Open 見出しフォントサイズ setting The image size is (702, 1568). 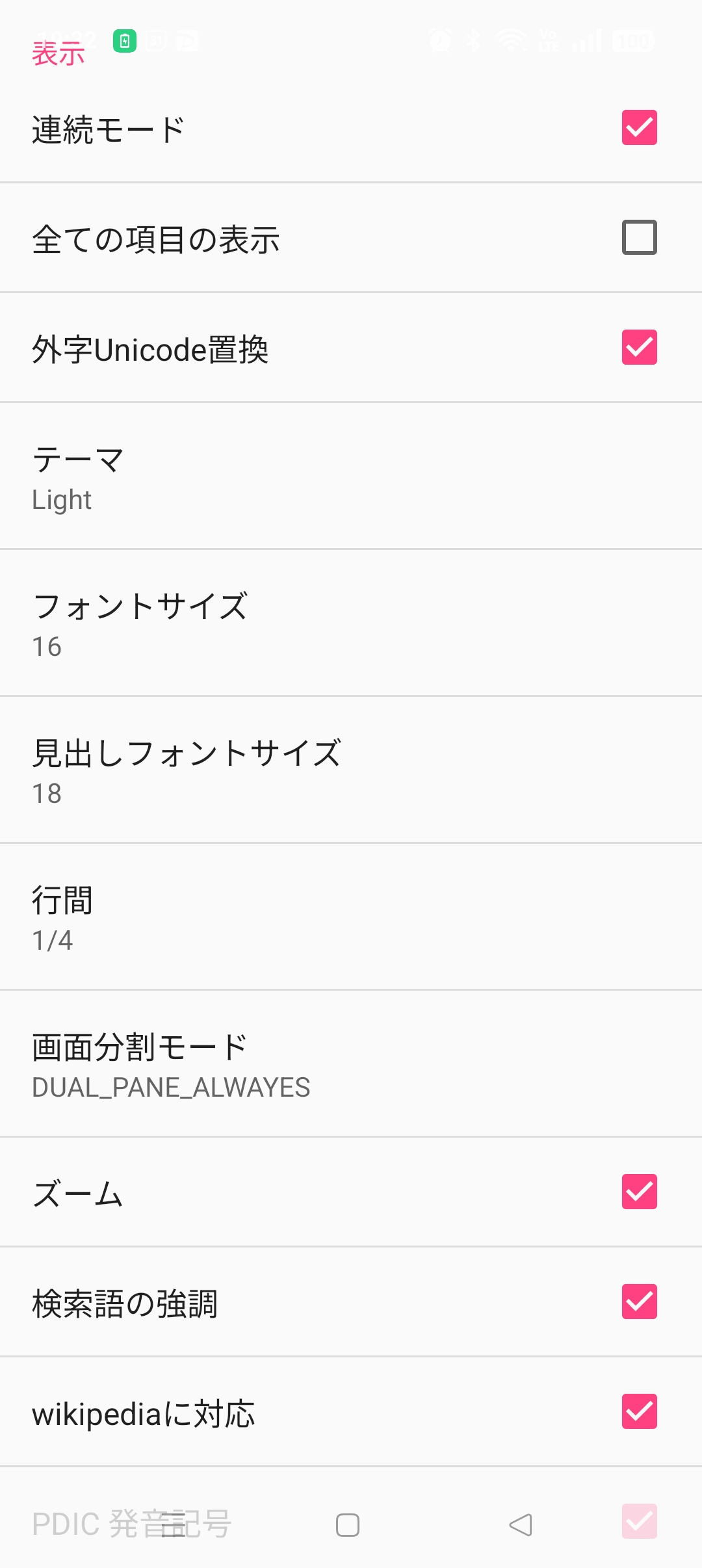pos(351,770)
